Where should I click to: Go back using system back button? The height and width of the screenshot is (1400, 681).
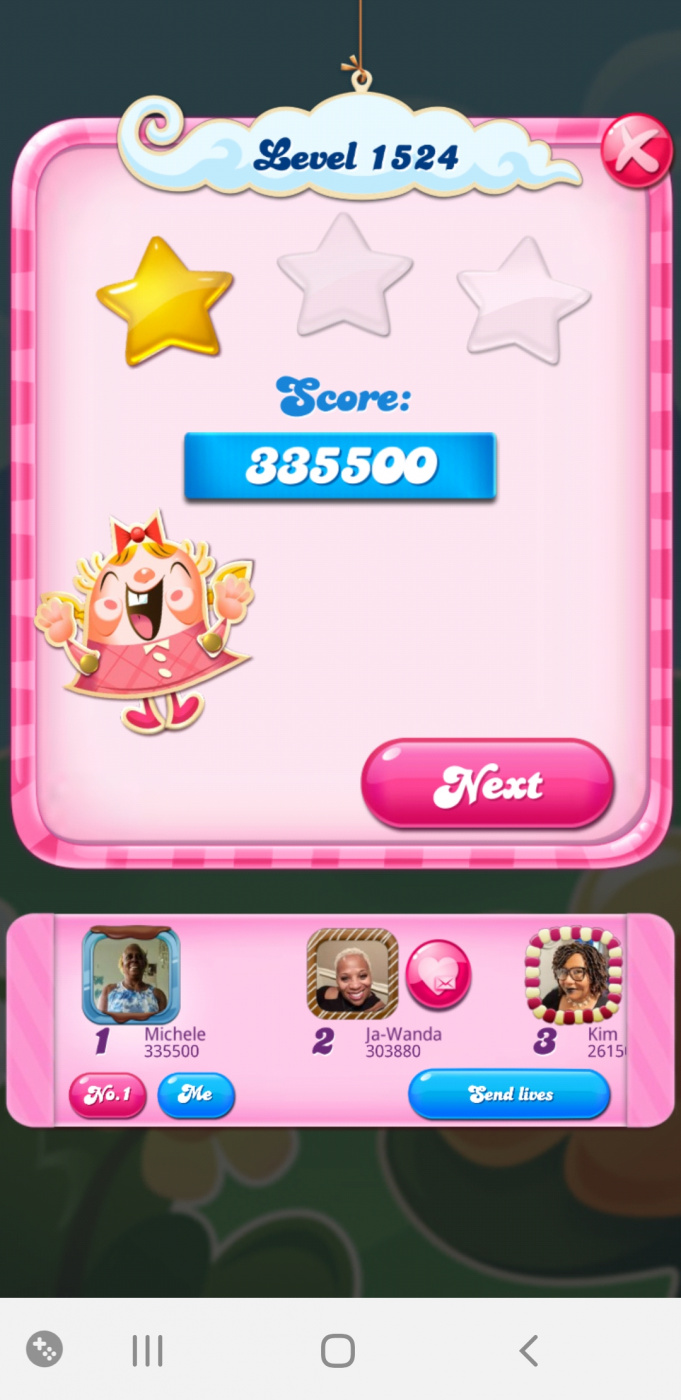click(529, 1351)
